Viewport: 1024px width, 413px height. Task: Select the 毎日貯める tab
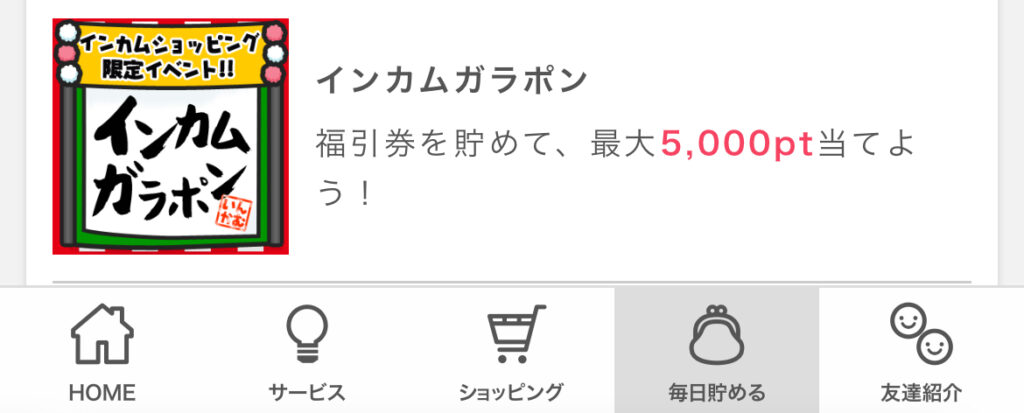[716, 352]
